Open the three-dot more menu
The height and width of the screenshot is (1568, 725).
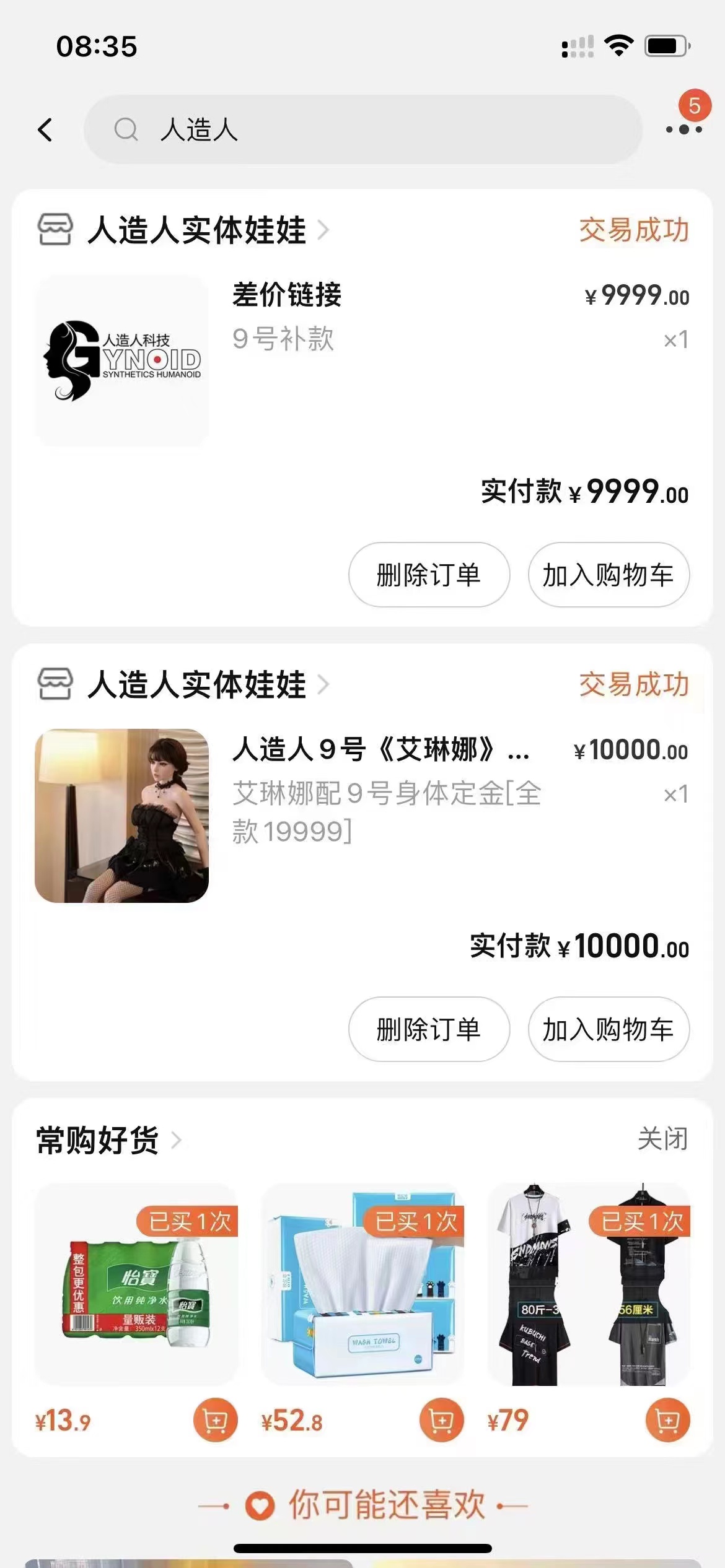click(x=683, y=129)
